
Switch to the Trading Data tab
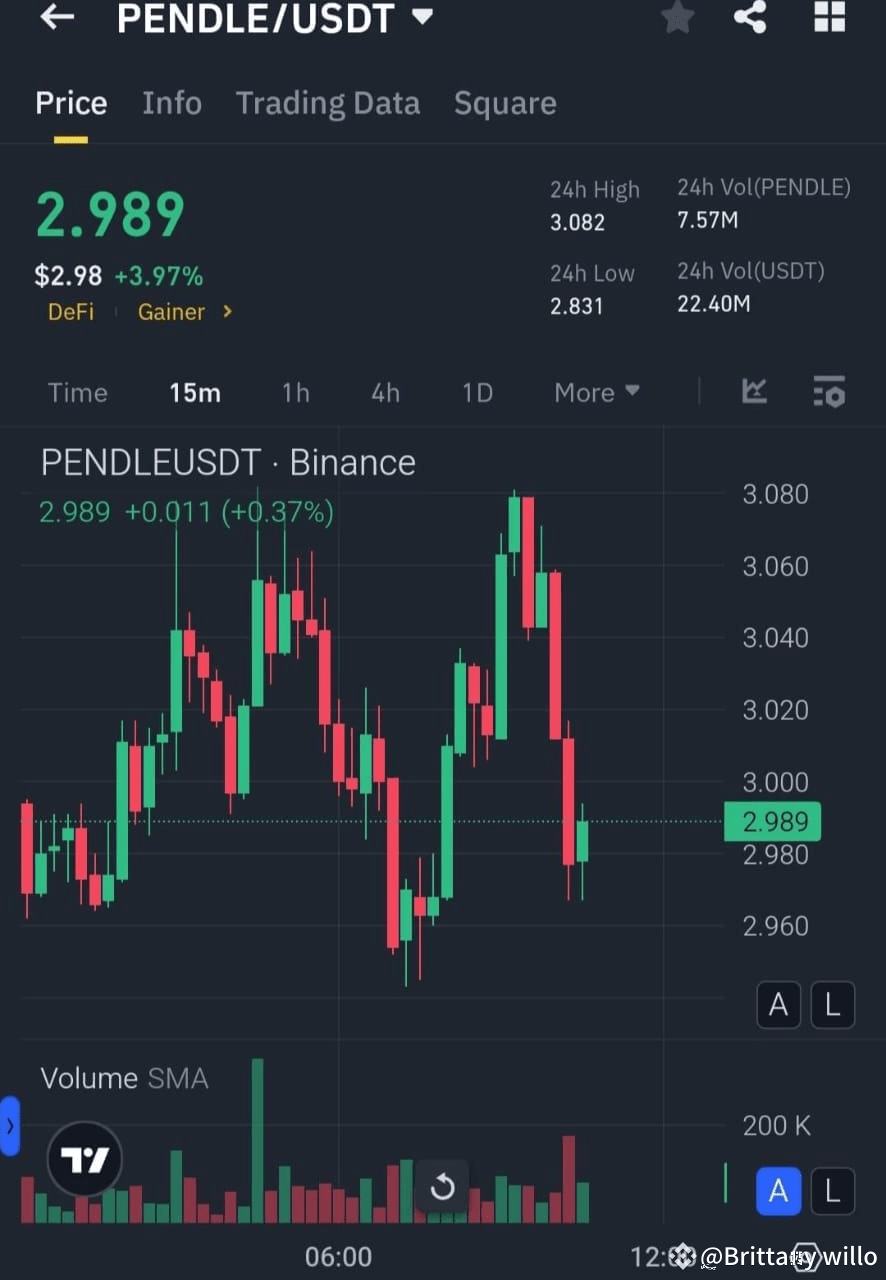(328, 102)
